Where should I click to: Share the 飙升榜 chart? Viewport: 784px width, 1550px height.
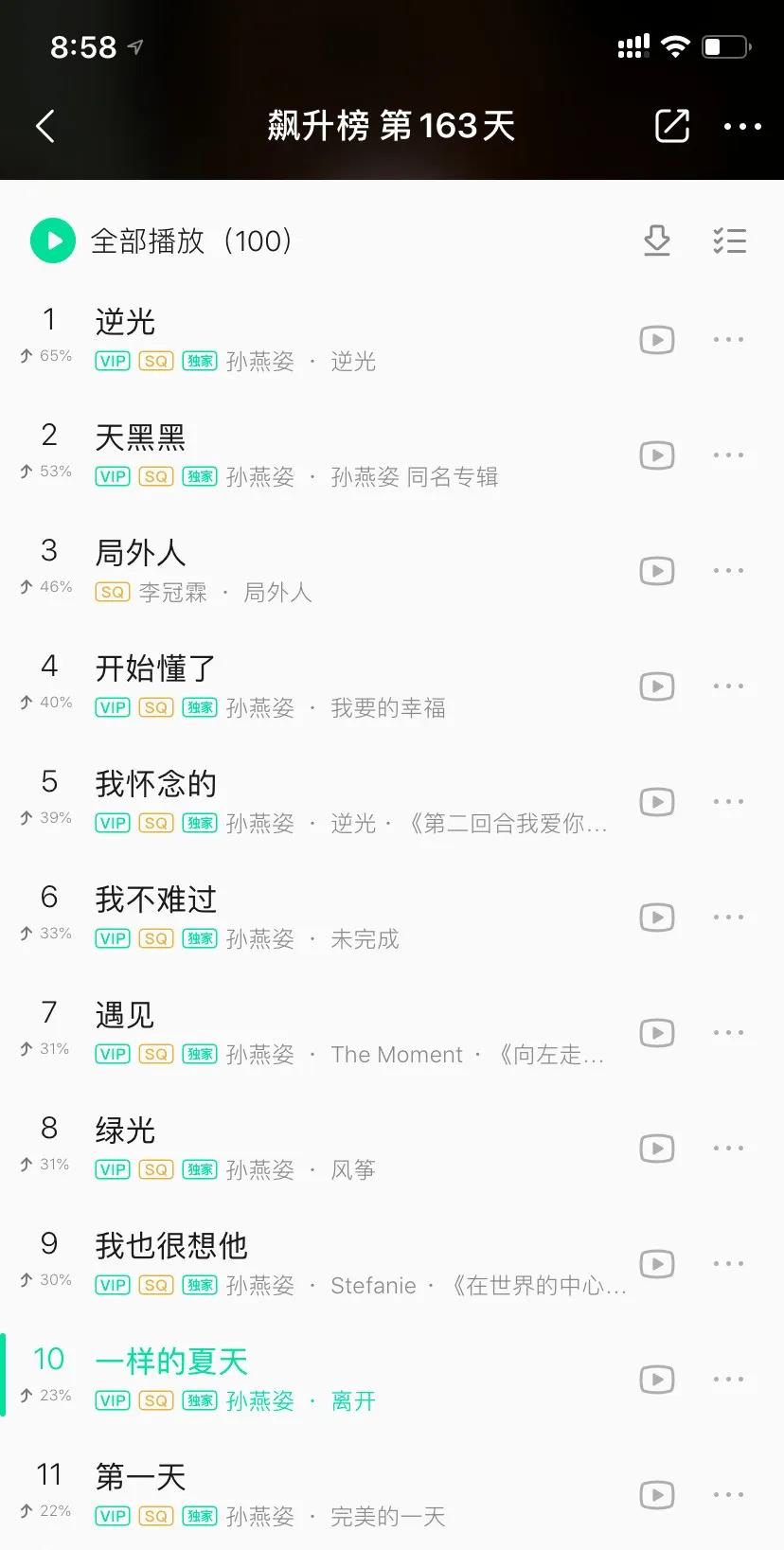pos(671,126)
